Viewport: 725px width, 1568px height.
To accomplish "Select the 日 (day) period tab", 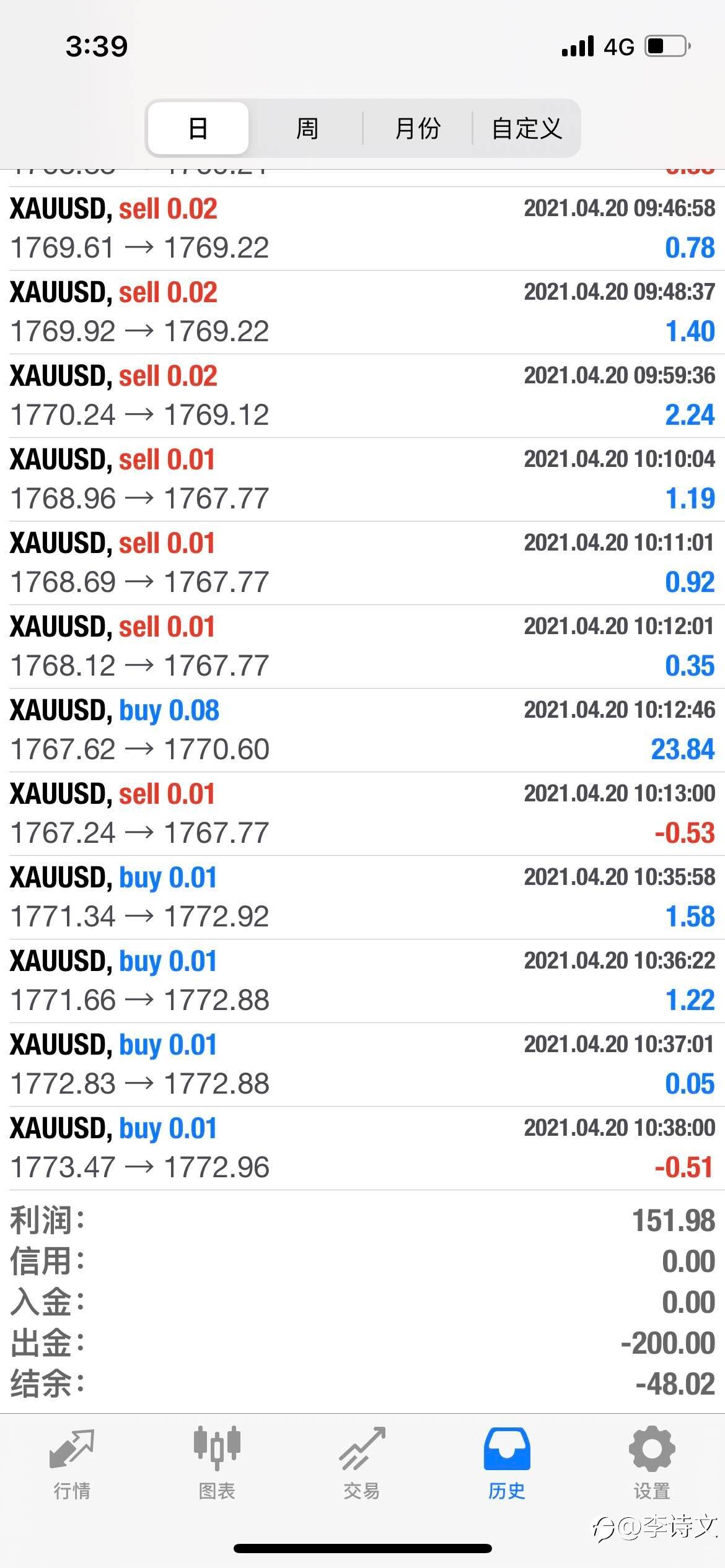I will click(198, 128).
